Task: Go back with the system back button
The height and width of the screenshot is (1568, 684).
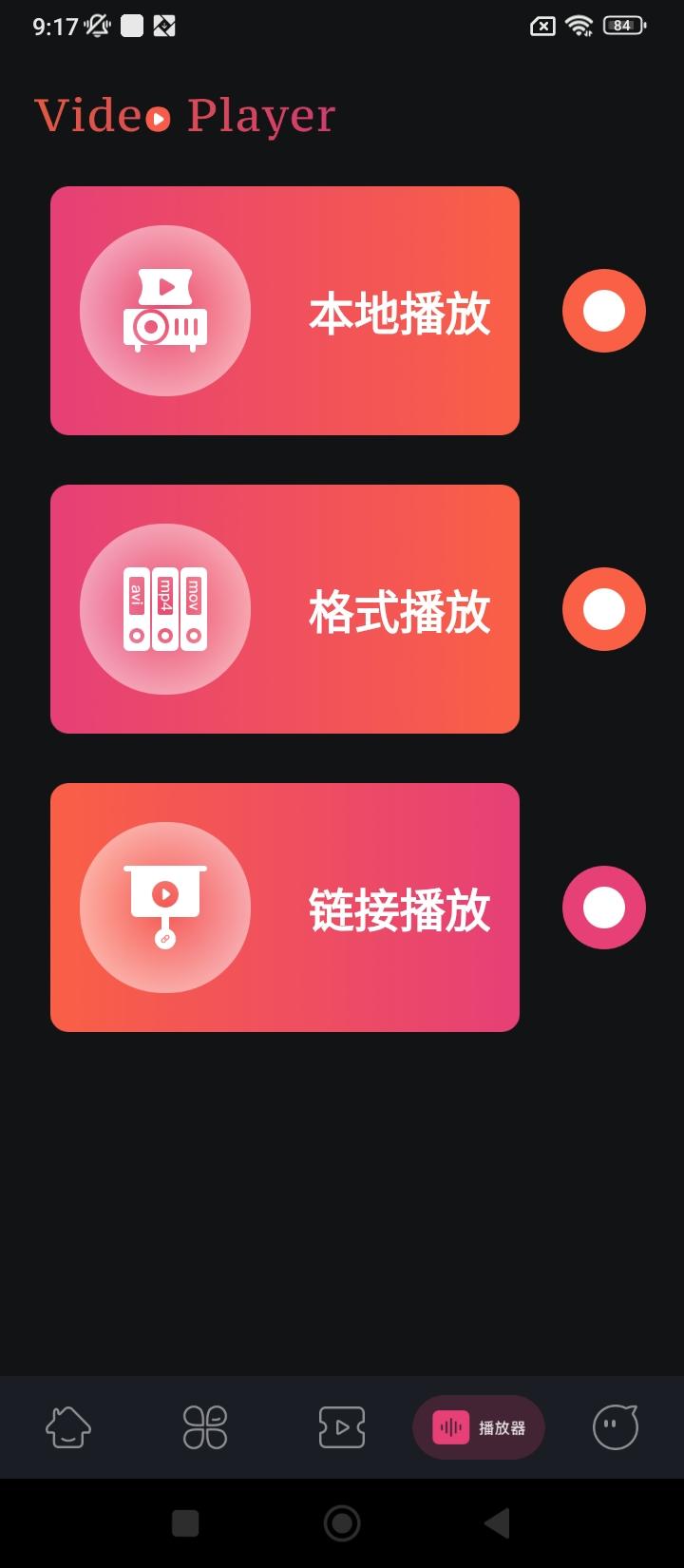Action: click(x=498, y=1523)
